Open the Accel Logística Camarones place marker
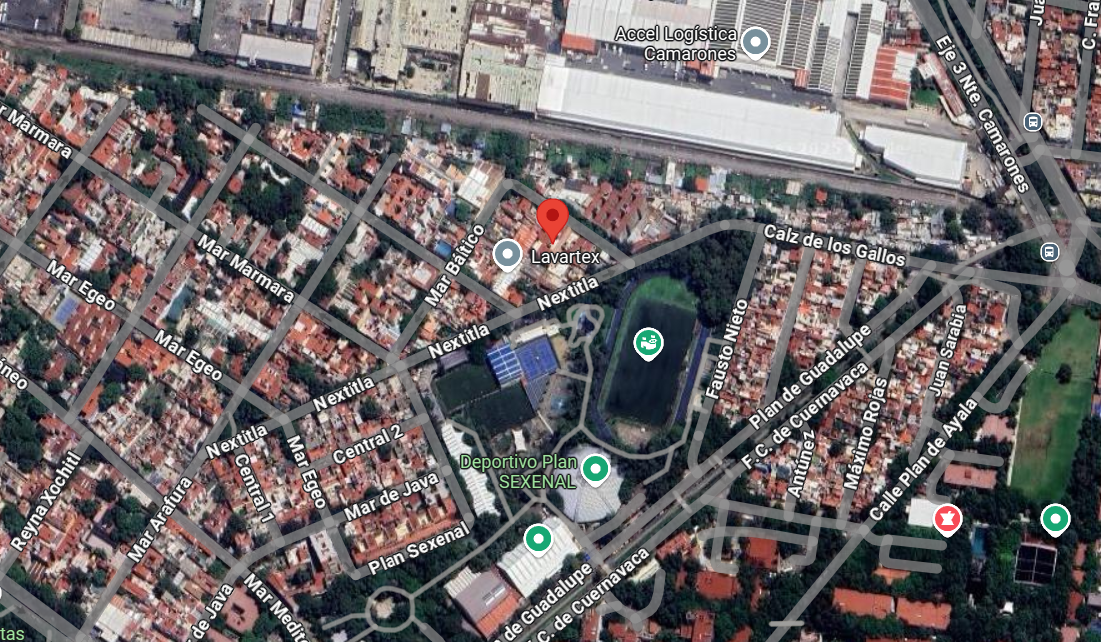The width and height of the screenshot is (1101, 642). (756, 42)
